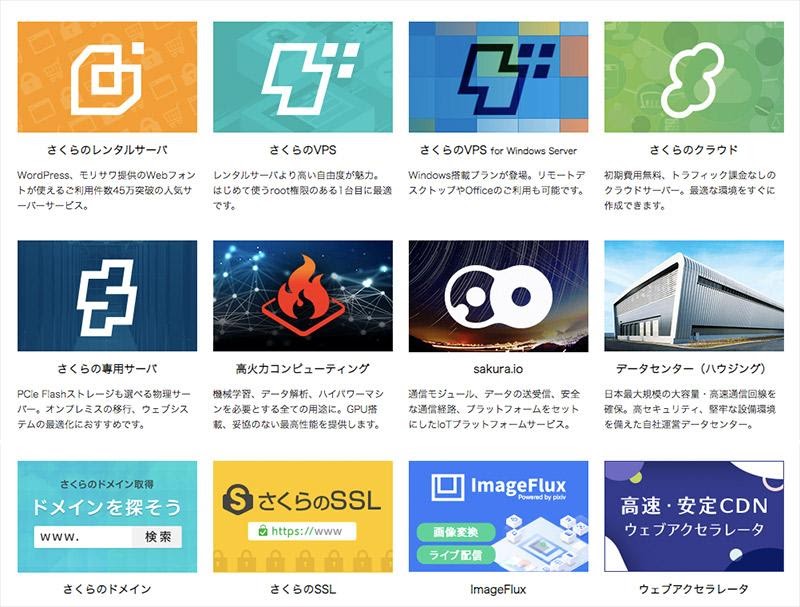
Task: Open the さくらのクラウド service card
Action: point(693,77)
